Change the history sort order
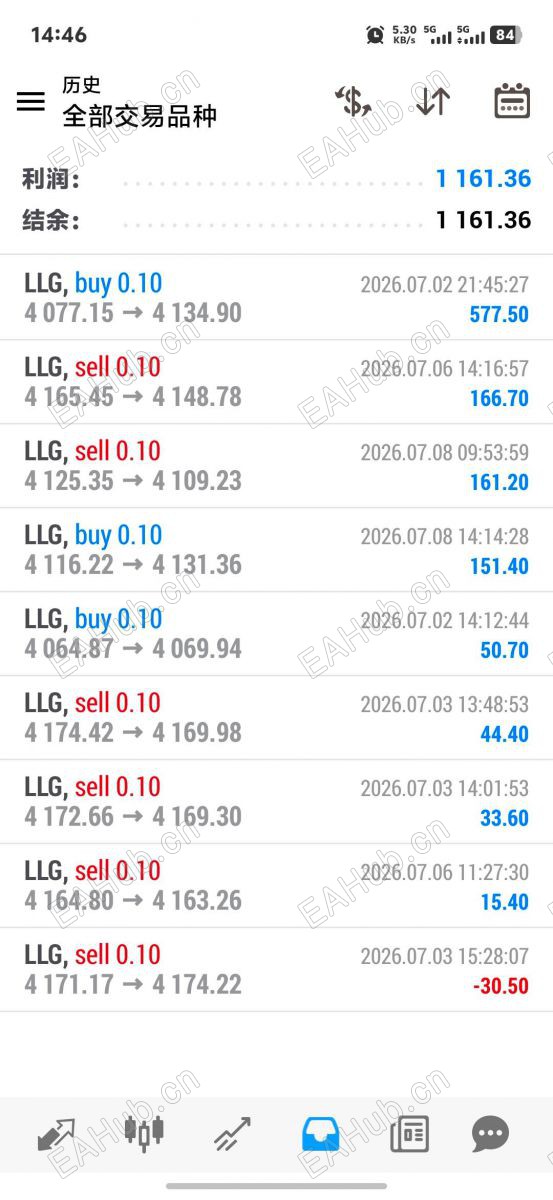 pos(433,101)
